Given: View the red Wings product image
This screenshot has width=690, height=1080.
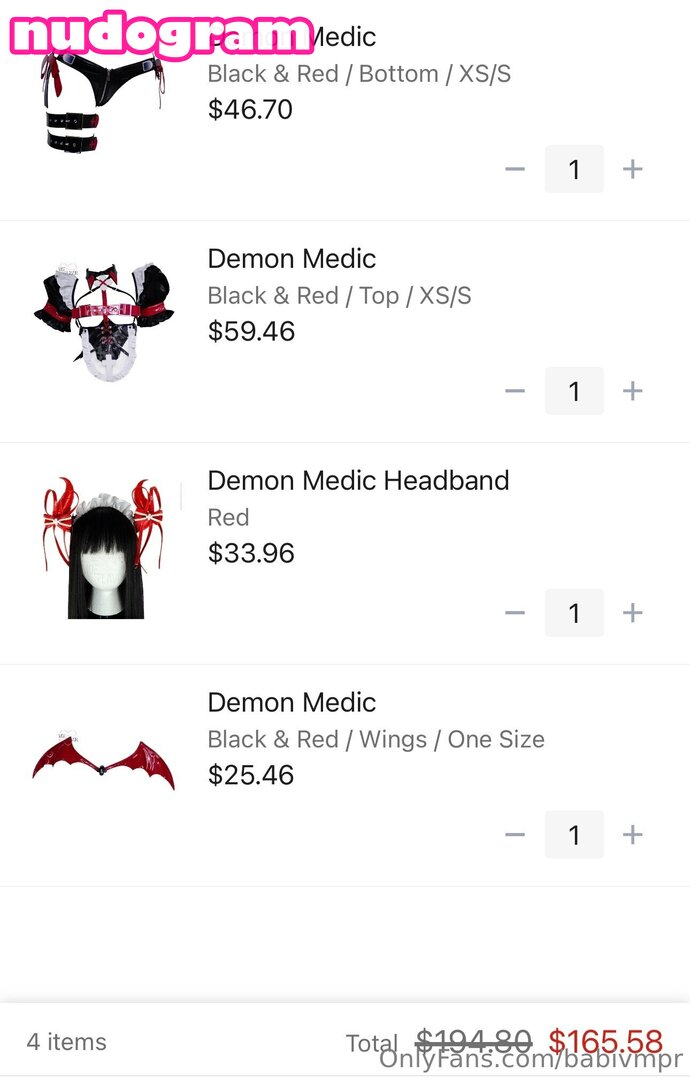Looking at the screenshot, I should (103, 764).
